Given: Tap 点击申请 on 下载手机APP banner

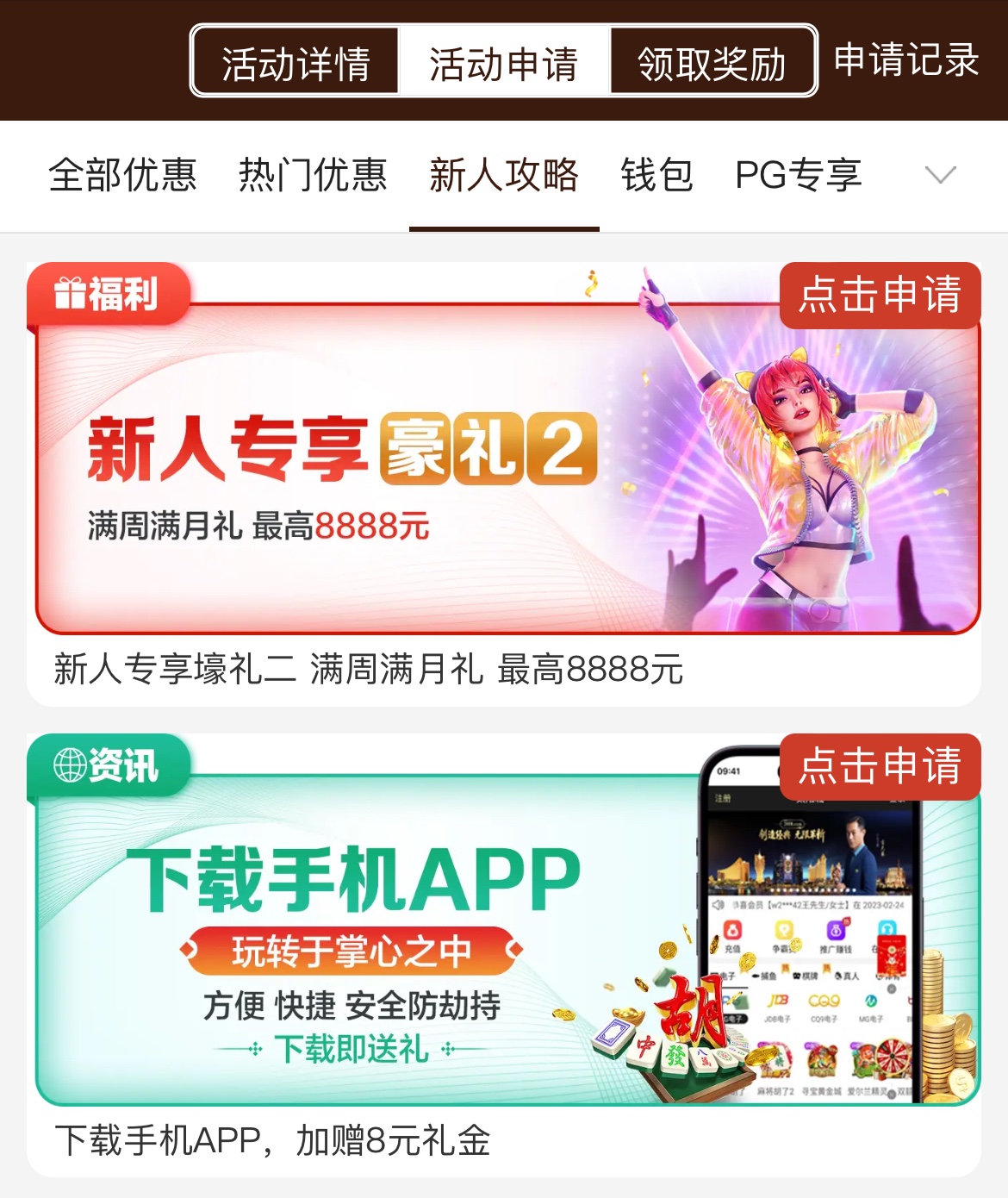Looking at the screenshot, I should coord(880,766).
